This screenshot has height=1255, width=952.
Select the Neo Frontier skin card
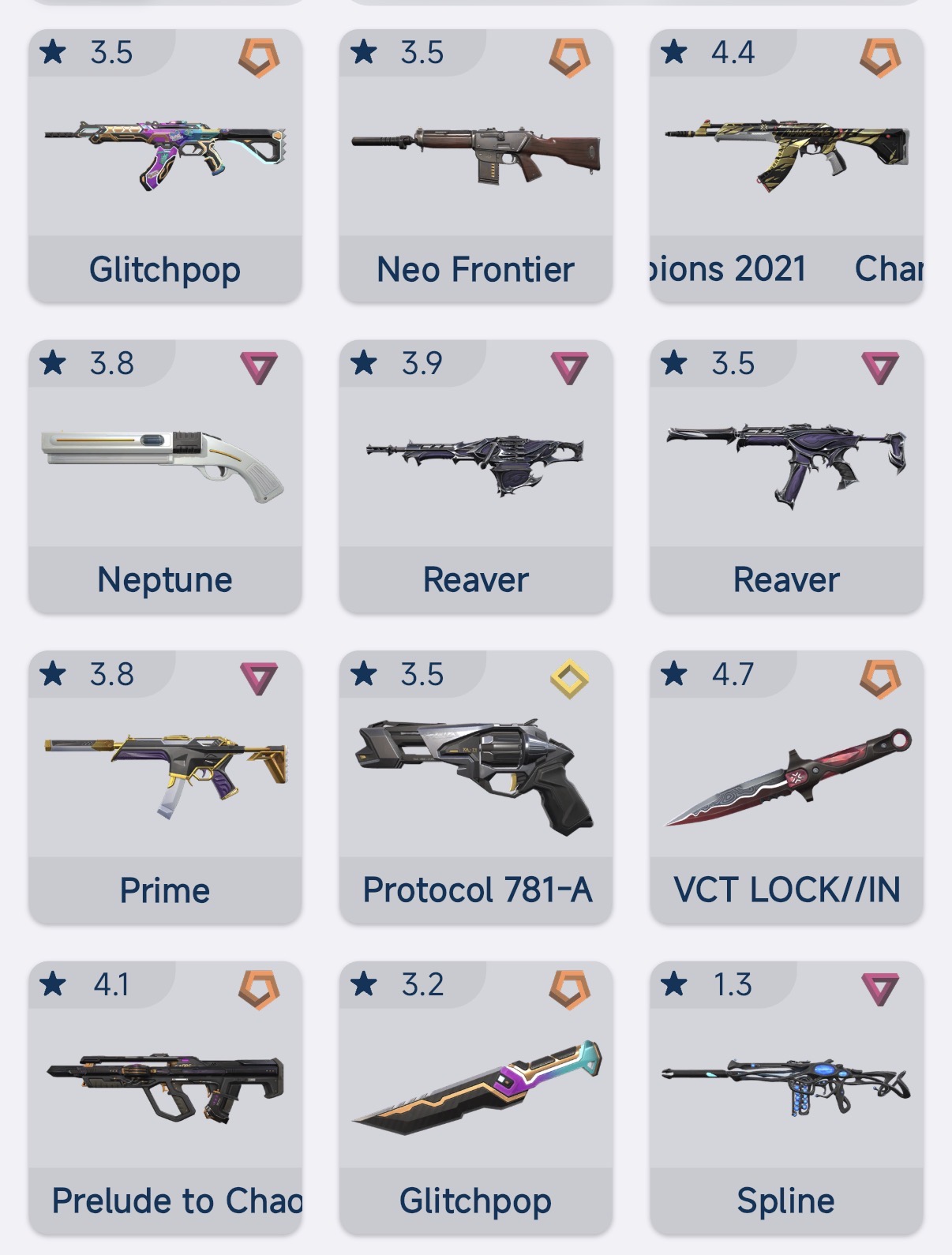(x=475, y=166)
